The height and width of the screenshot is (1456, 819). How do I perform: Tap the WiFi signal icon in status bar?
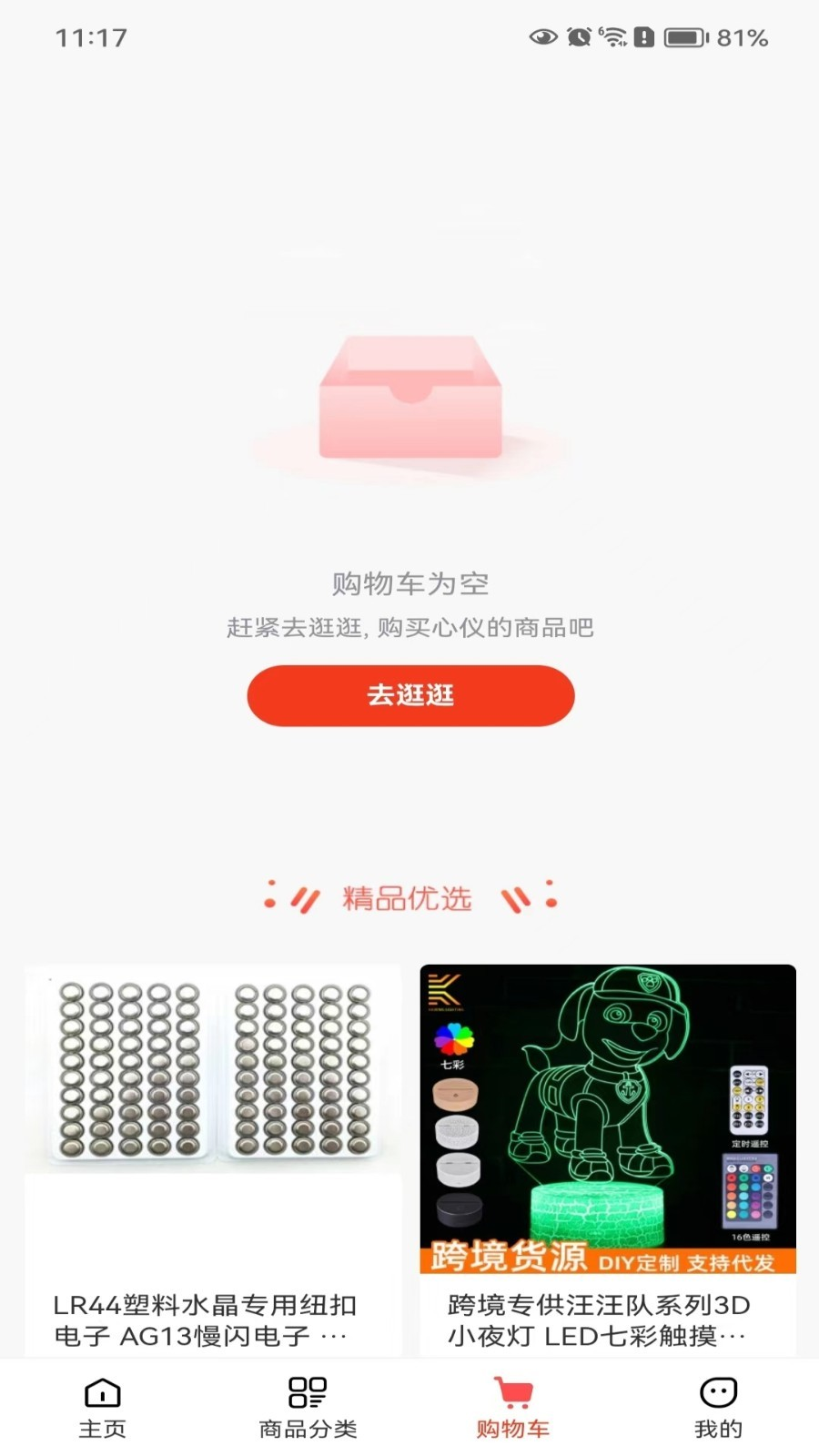(615, 38)
